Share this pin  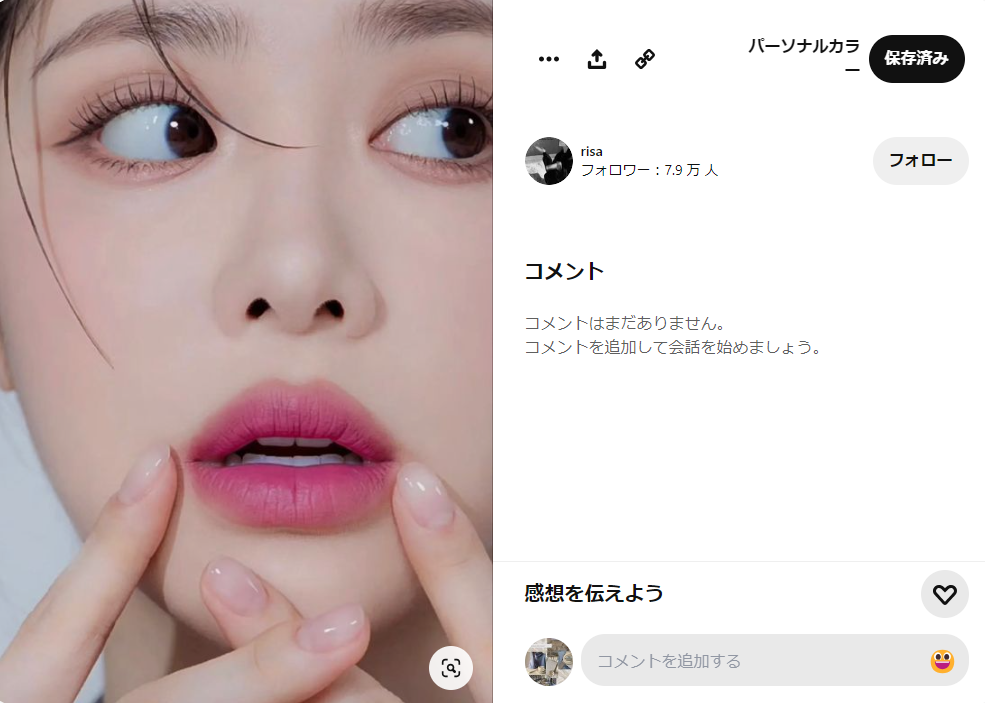coord(597,59)
